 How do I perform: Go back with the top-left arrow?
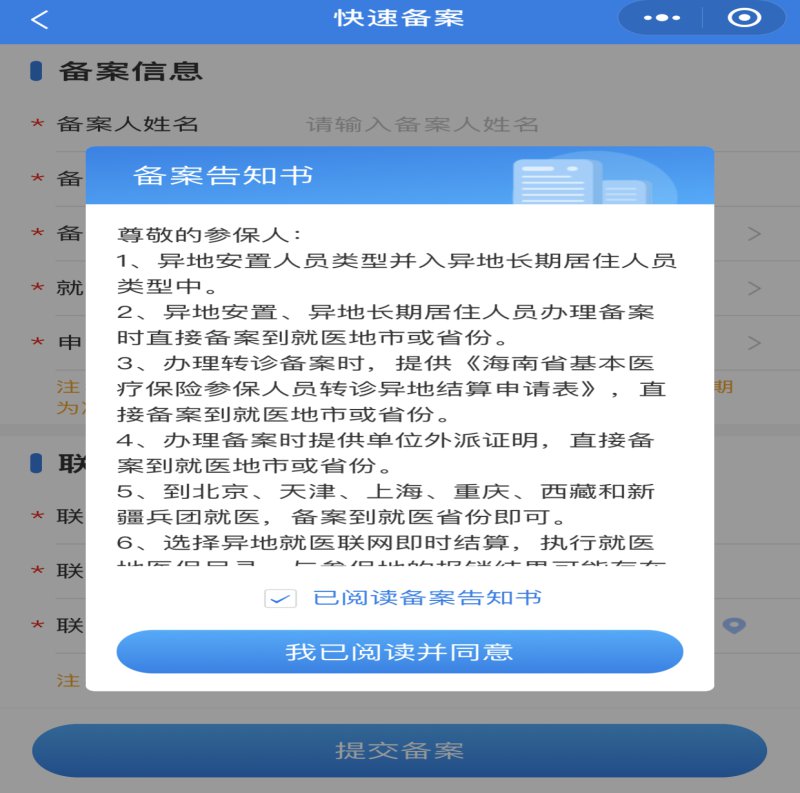39,19
